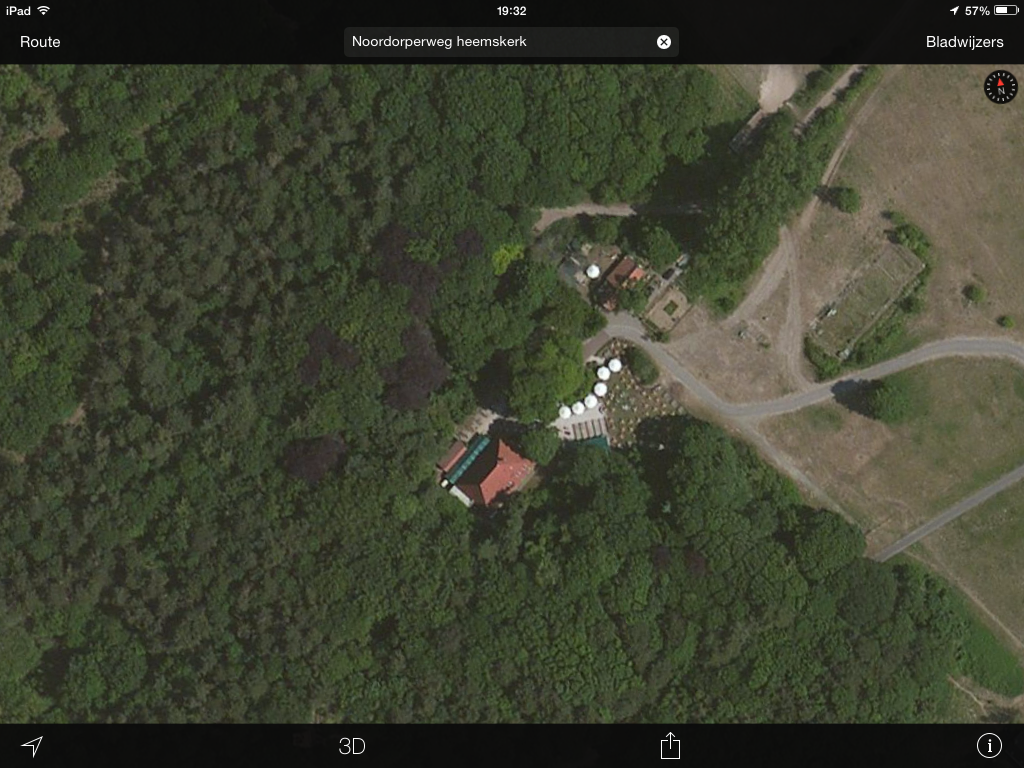Share this map location

(670, 745)
